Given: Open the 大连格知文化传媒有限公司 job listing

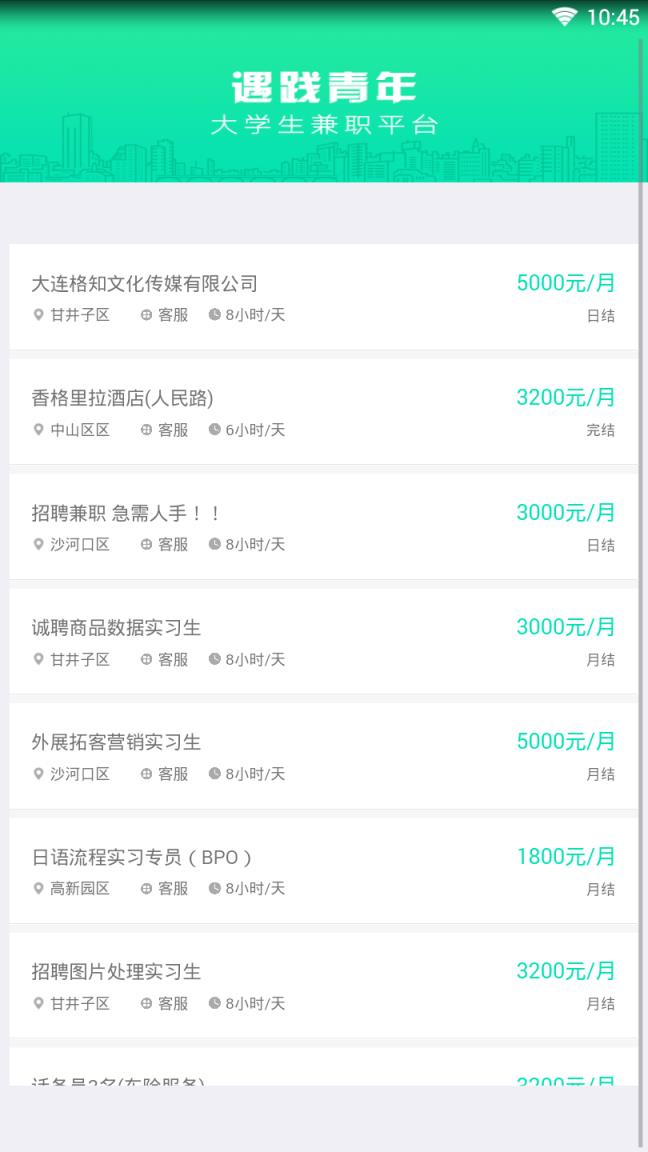Looking at the screenshot, I should 145,284.
